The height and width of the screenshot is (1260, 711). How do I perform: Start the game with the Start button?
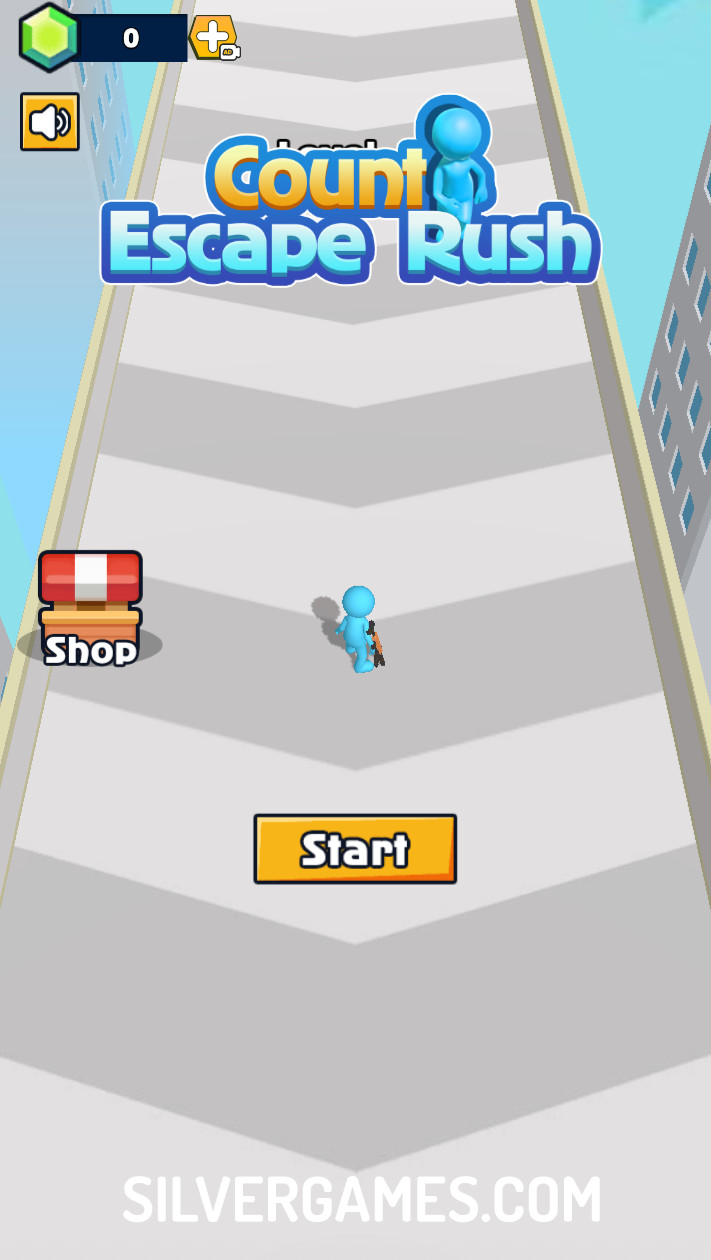coord(355,849)
